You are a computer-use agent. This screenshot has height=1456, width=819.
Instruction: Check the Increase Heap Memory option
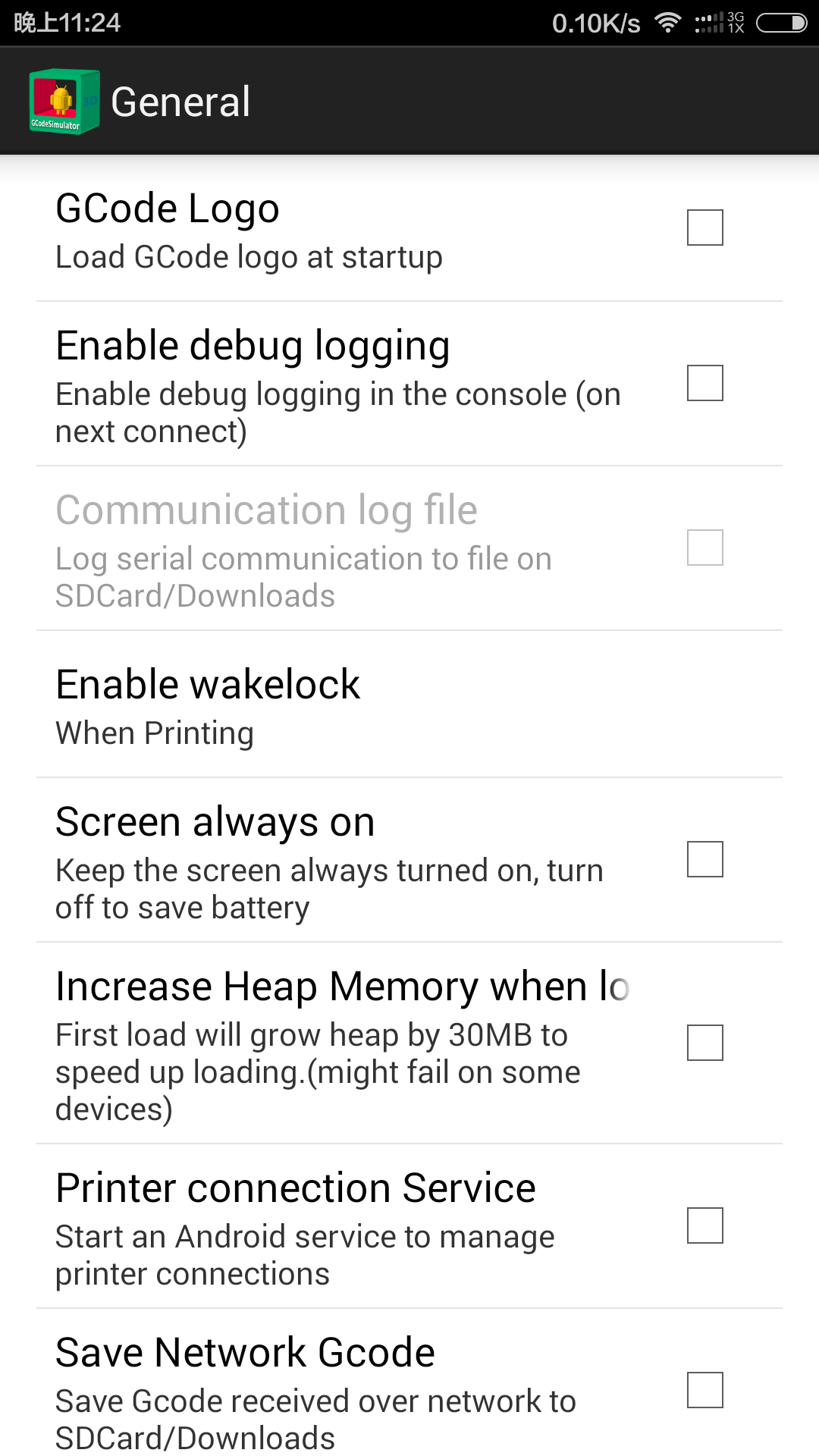(704, 1043)
